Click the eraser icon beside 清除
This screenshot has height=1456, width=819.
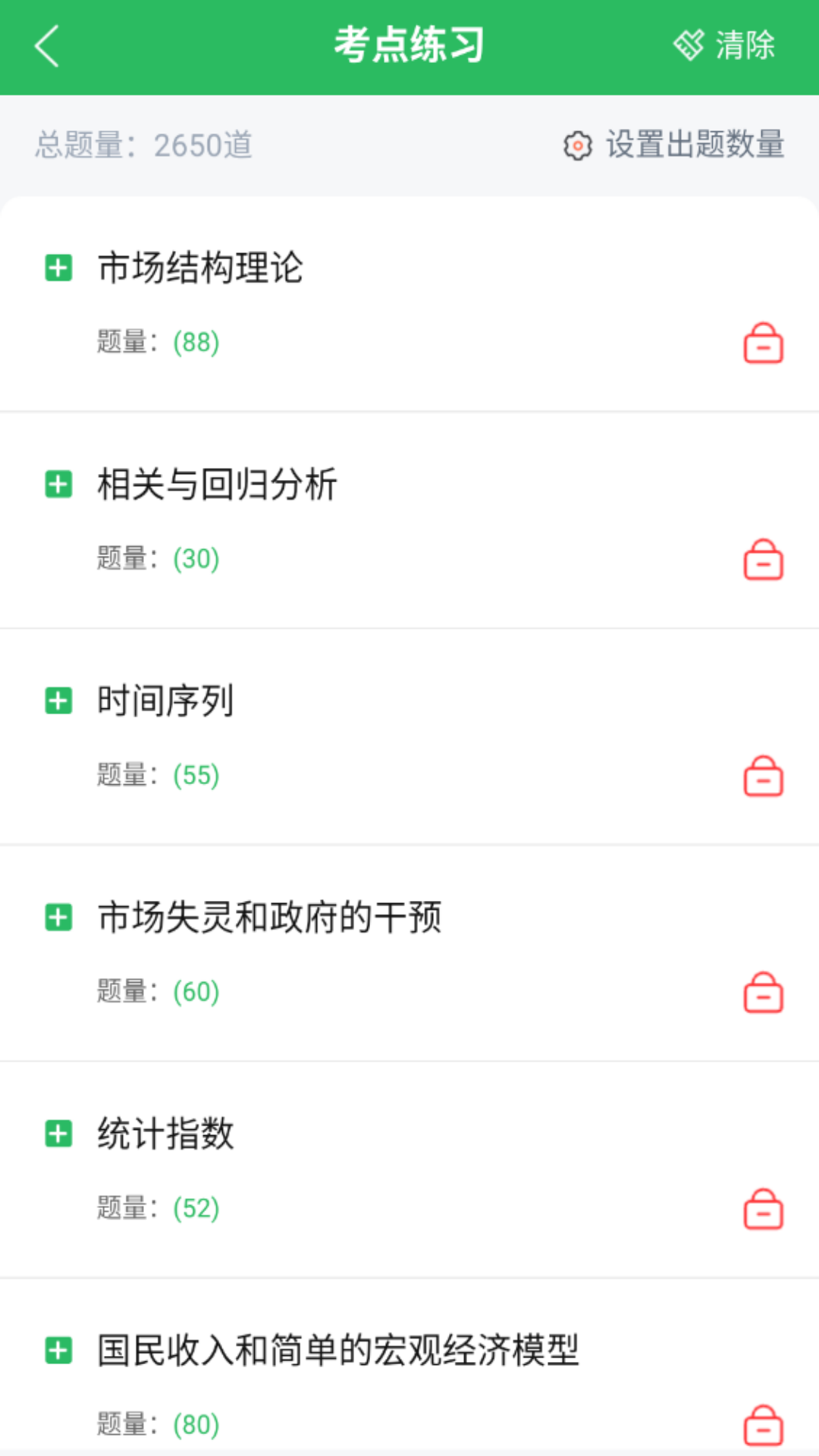[x=689, y=45]
